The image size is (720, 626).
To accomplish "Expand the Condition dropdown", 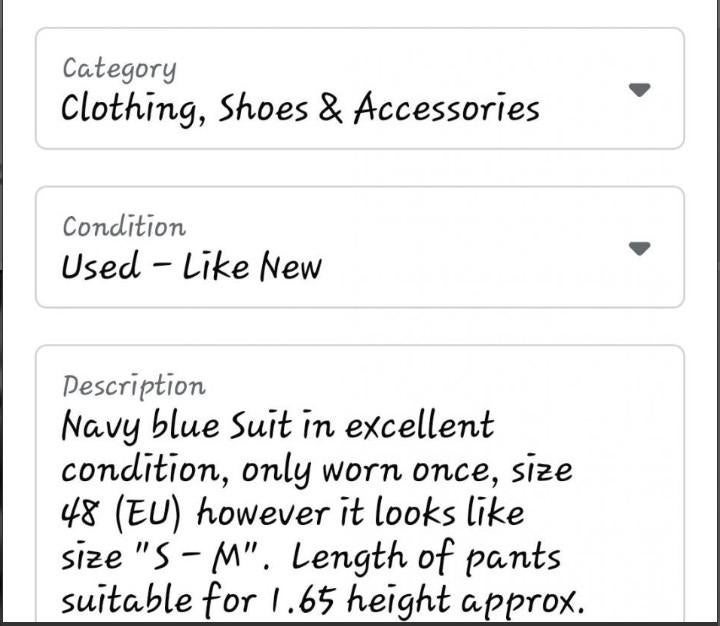I will [x=360, y=248].
